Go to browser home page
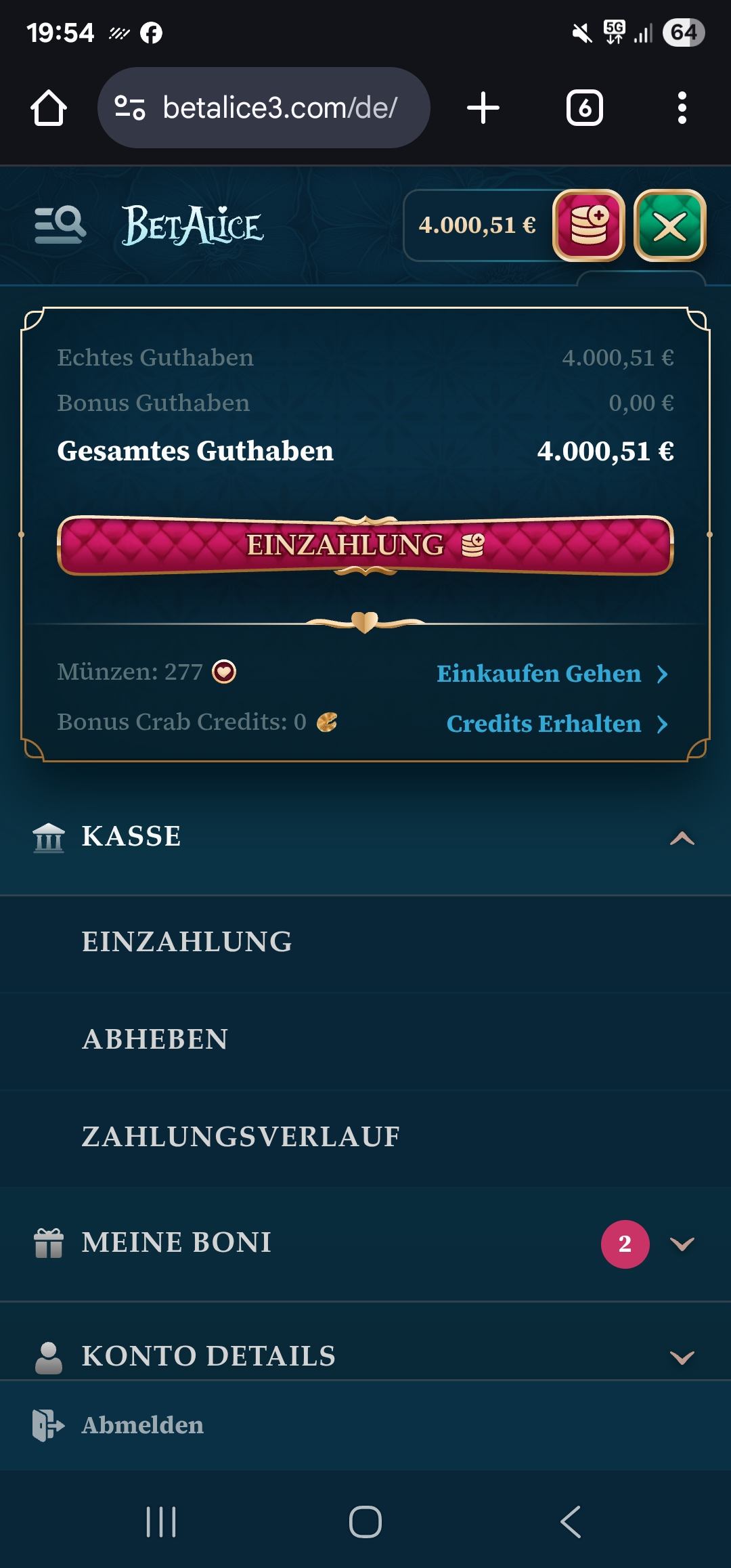 pyautogui.click(x=49, y=108)
